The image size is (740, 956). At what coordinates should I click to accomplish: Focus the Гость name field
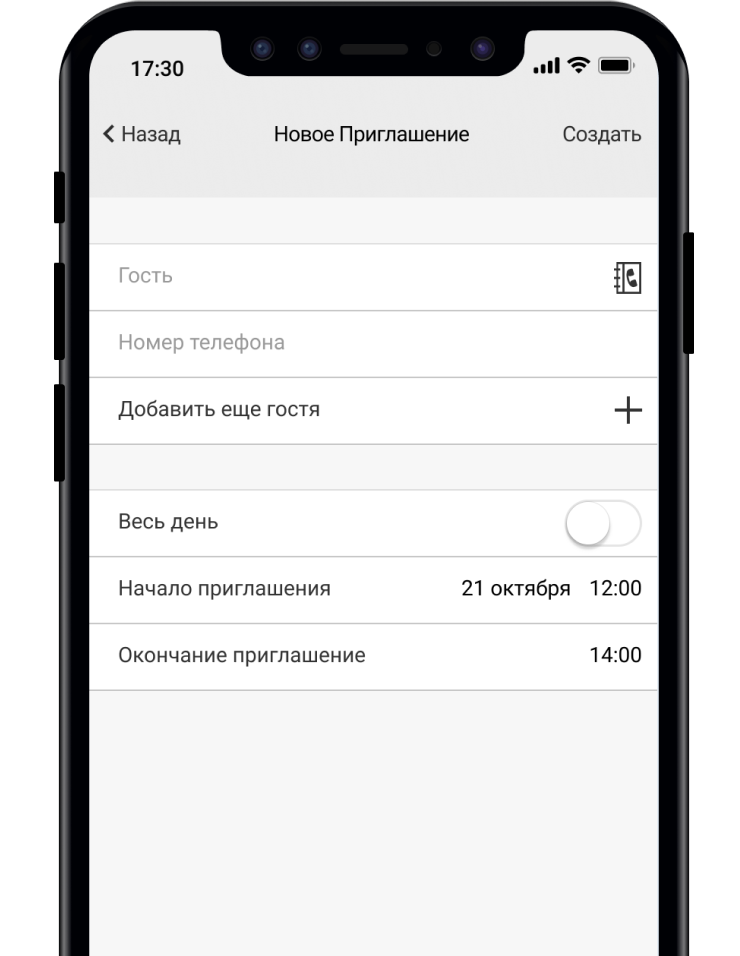(340, 276)
